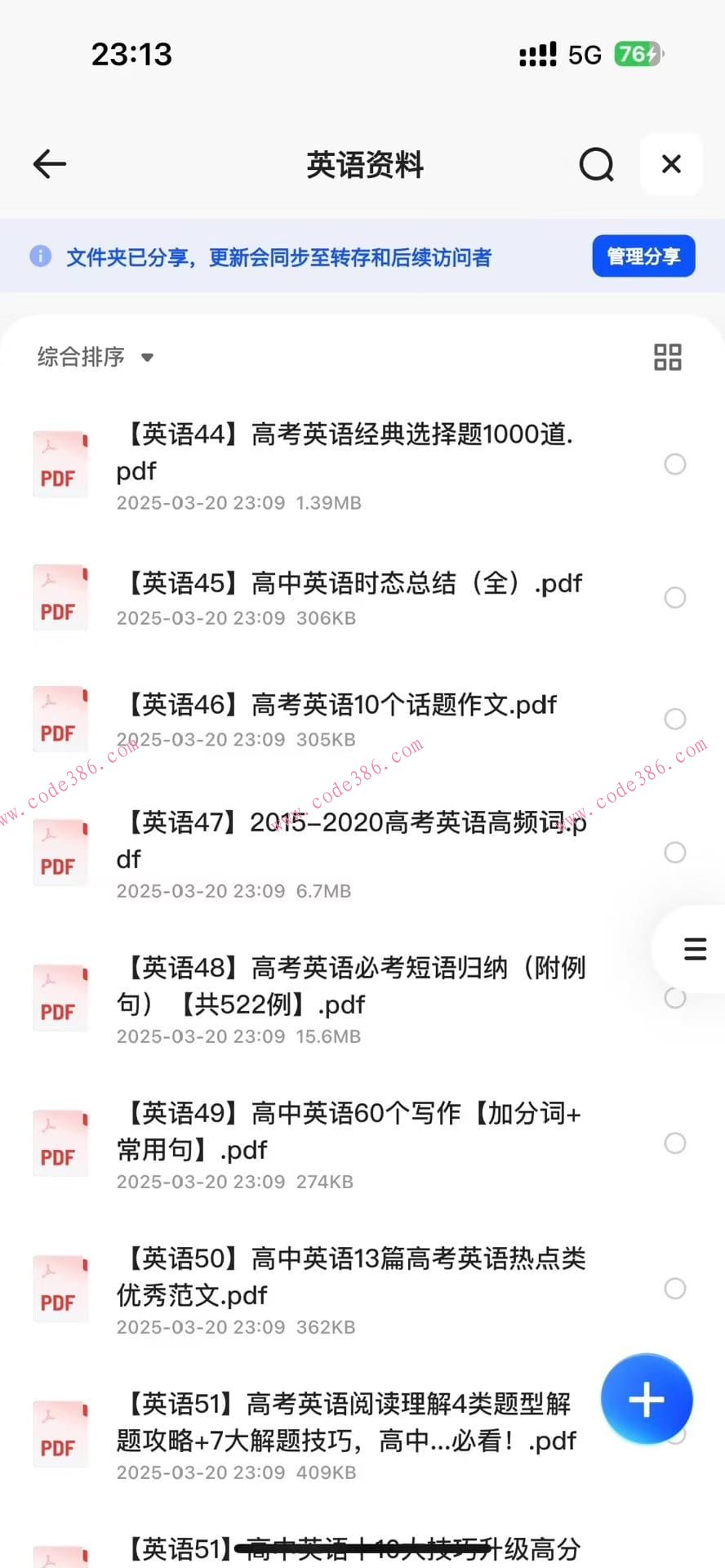Tap the 英语资料 folder title

364,164
